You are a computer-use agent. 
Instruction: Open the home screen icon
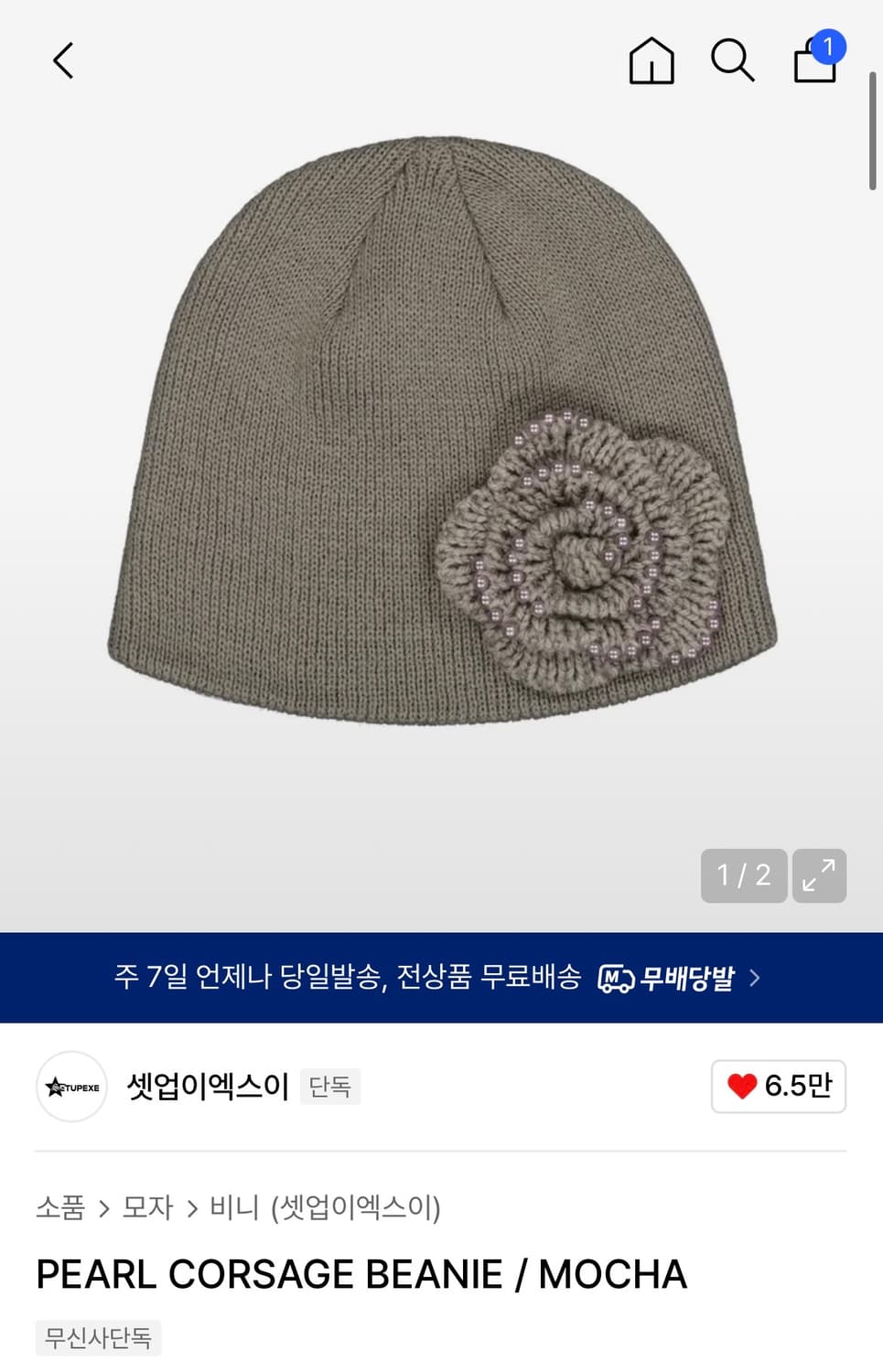pyautogui.click(x=651, y=61)
